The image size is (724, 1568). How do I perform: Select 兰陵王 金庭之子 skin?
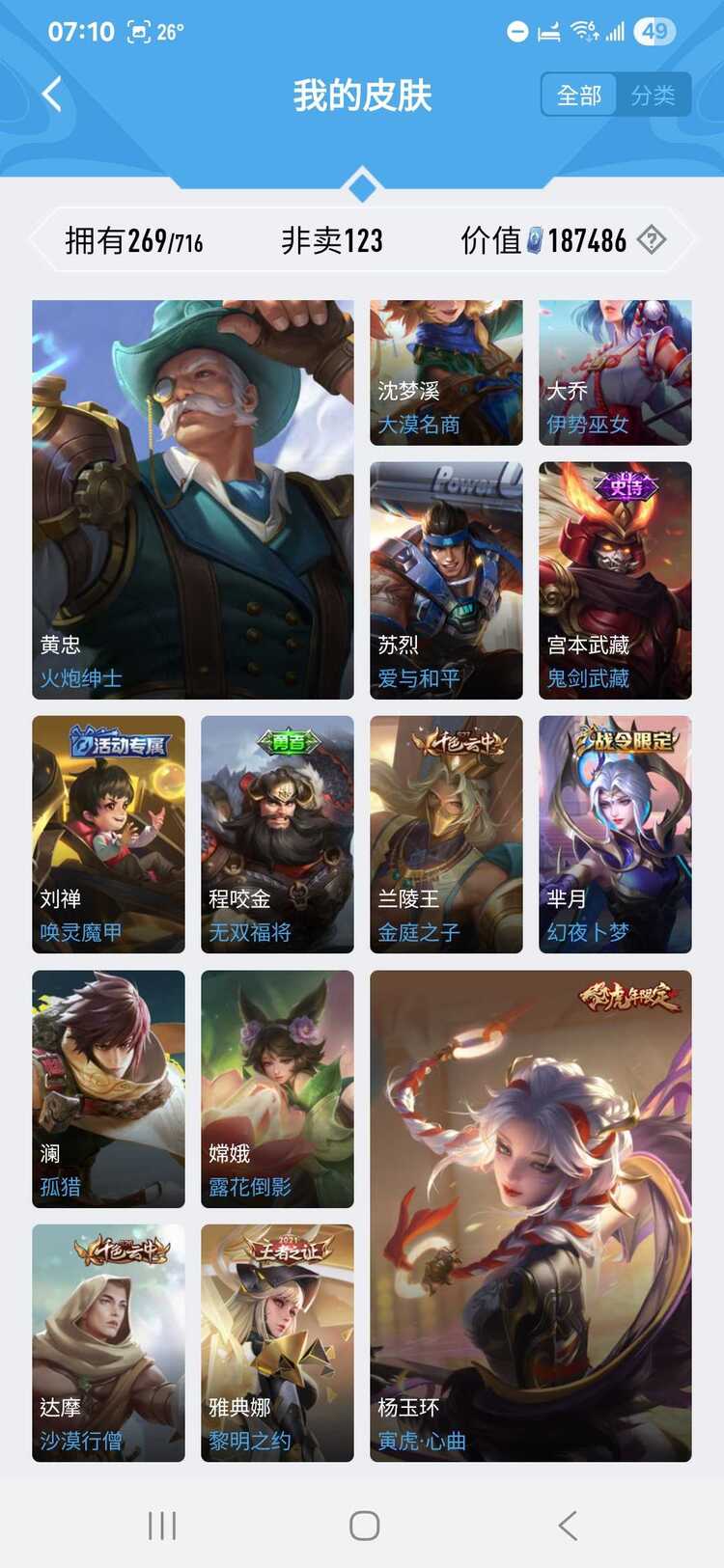click(446, 835)
